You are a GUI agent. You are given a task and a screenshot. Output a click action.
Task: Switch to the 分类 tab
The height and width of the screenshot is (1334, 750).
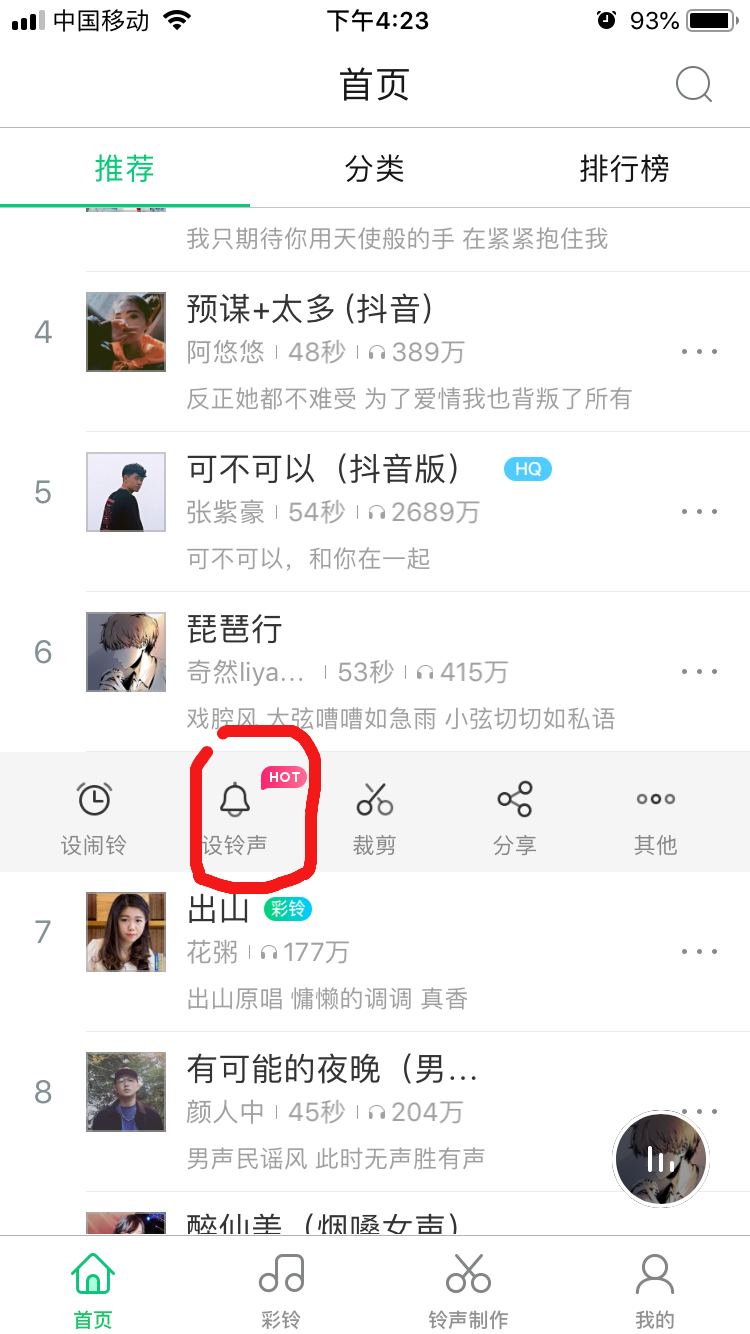pyautogui.click(x=373, y=168)
